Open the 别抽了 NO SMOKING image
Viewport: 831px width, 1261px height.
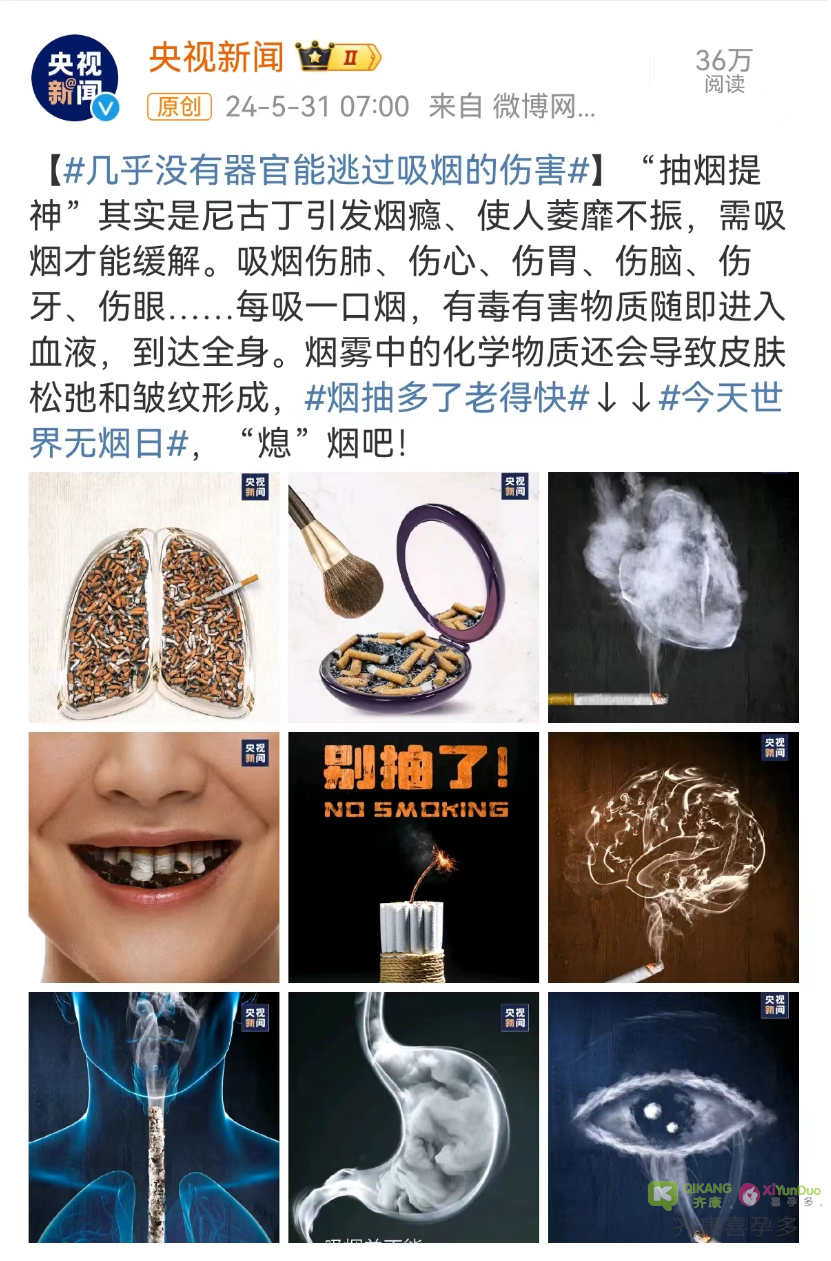[413, 857]
